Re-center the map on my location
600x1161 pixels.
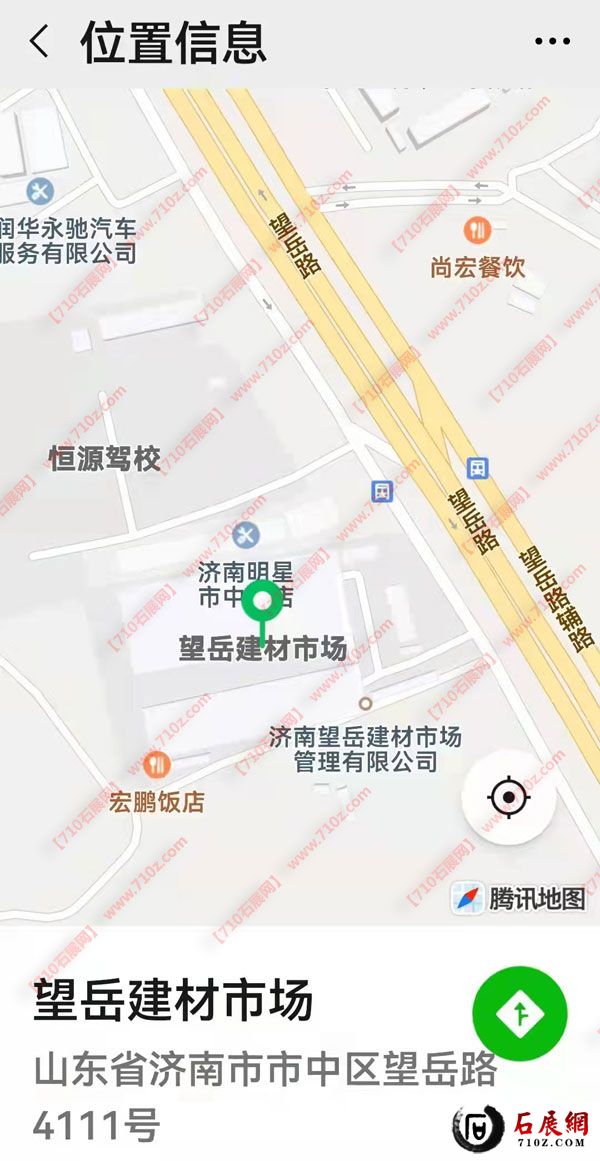[509, 797]
